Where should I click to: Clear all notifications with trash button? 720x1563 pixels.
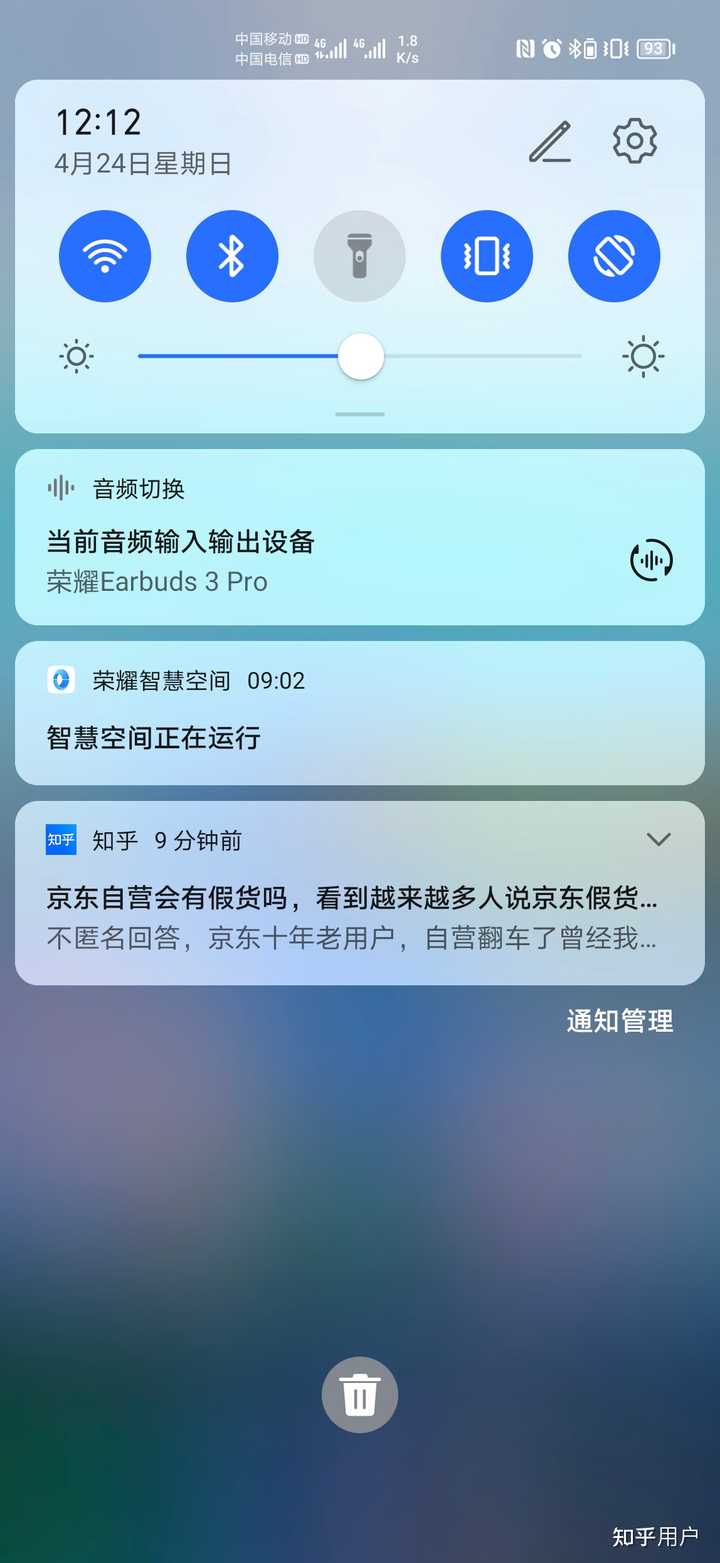pos(360,1395)
